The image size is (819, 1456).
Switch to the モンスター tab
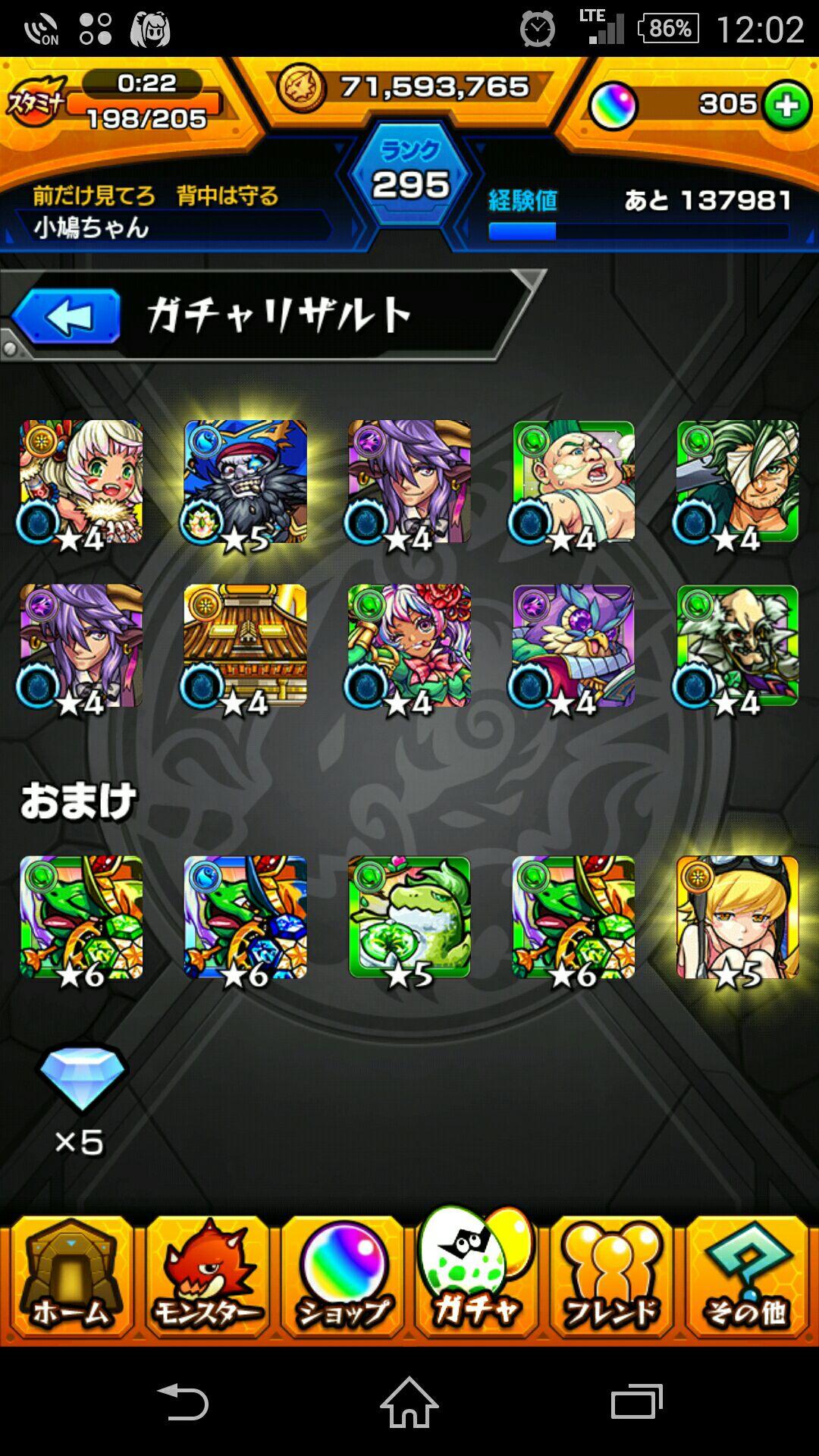pyautogui.click(x=206, y=1280)
